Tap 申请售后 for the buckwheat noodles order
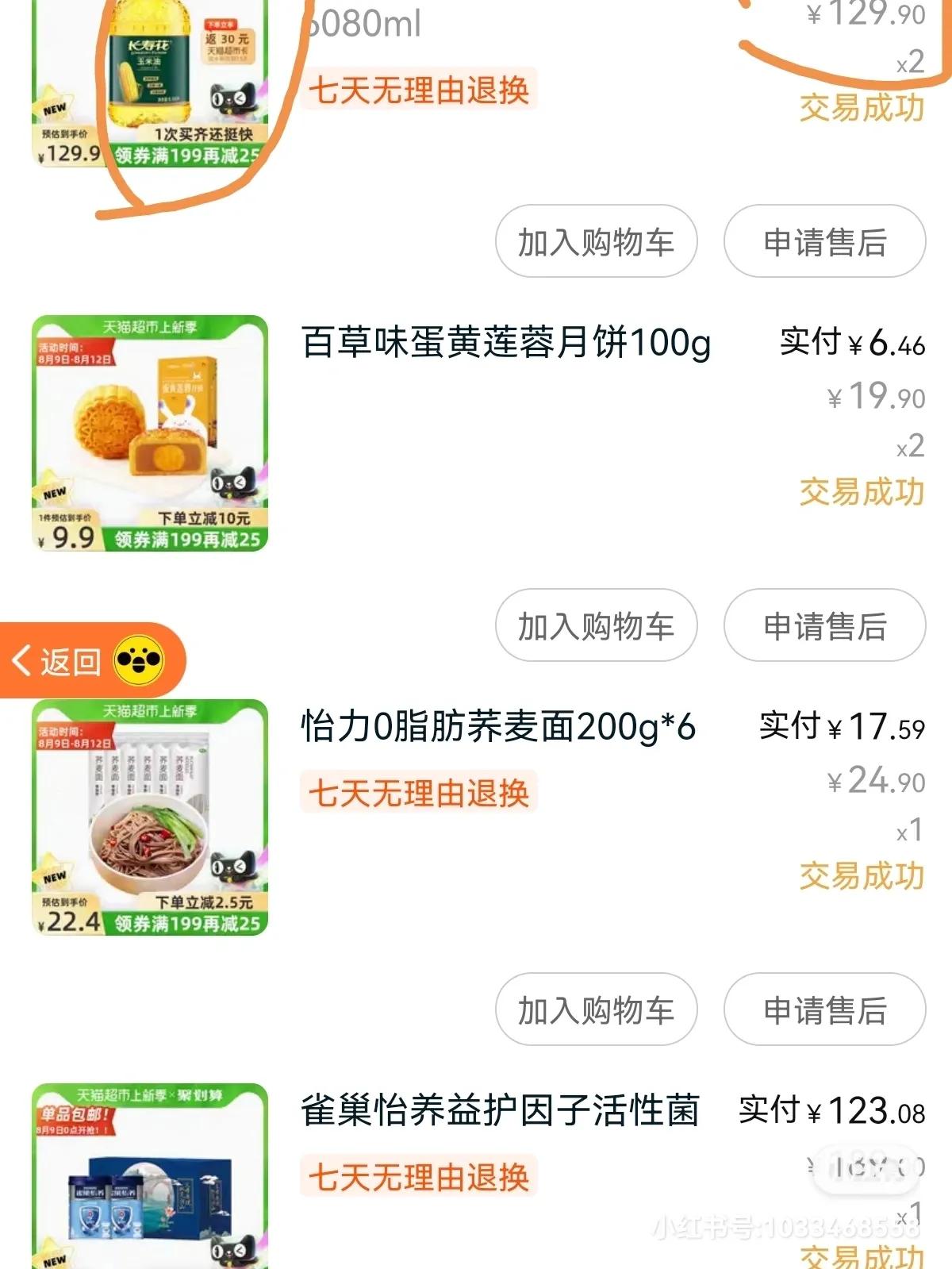Viewport: 952px width, 1269px height. [823, 1010]
